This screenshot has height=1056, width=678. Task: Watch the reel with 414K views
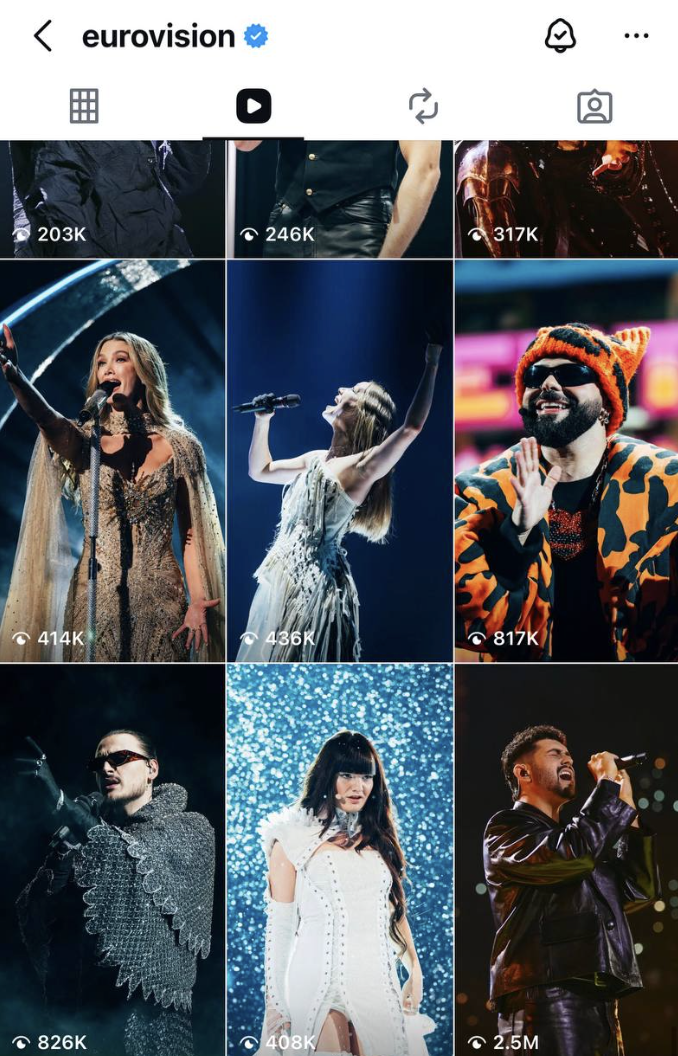point(112,461)
